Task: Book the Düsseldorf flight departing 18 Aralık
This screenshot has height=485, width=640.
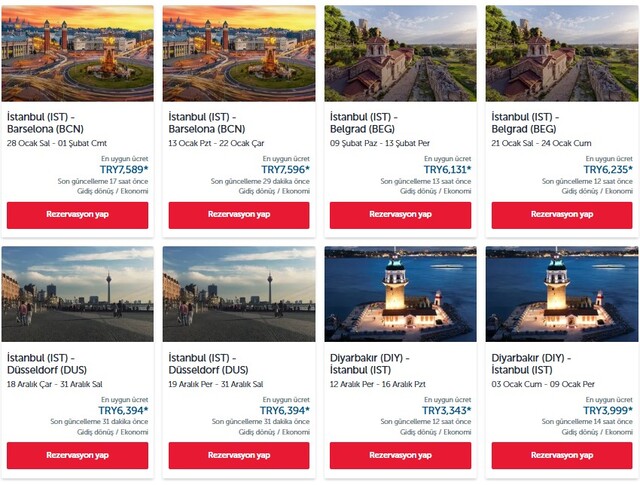Action: coord(77,456)
